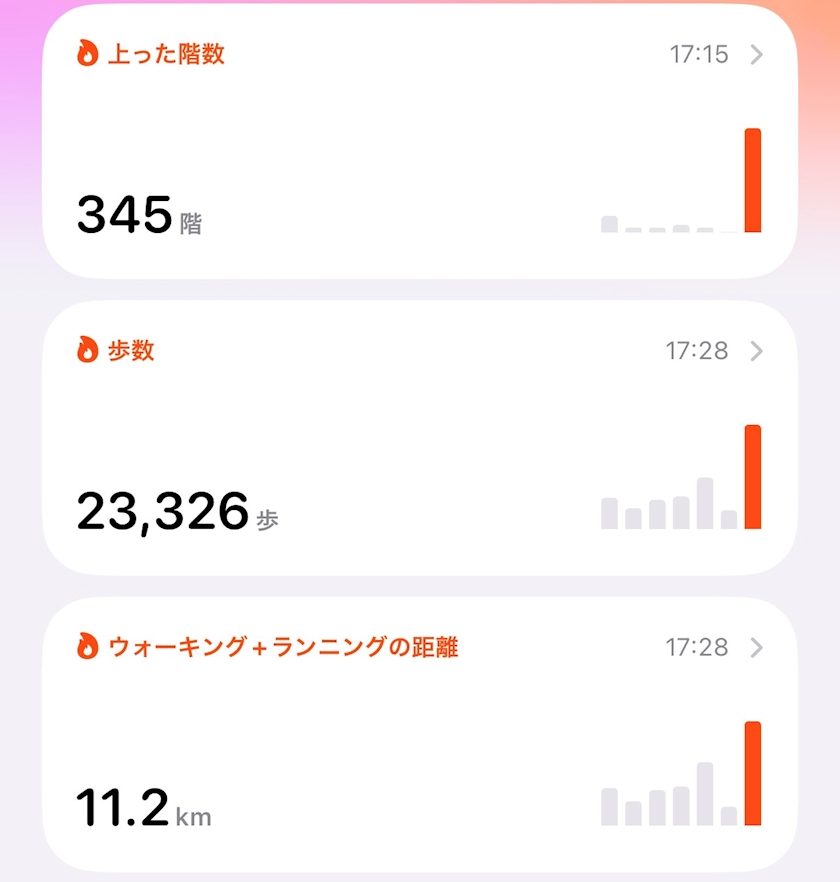The image size is (840, 882).
Task: Open the 上った階数 card
Action: tap(420, 142)
